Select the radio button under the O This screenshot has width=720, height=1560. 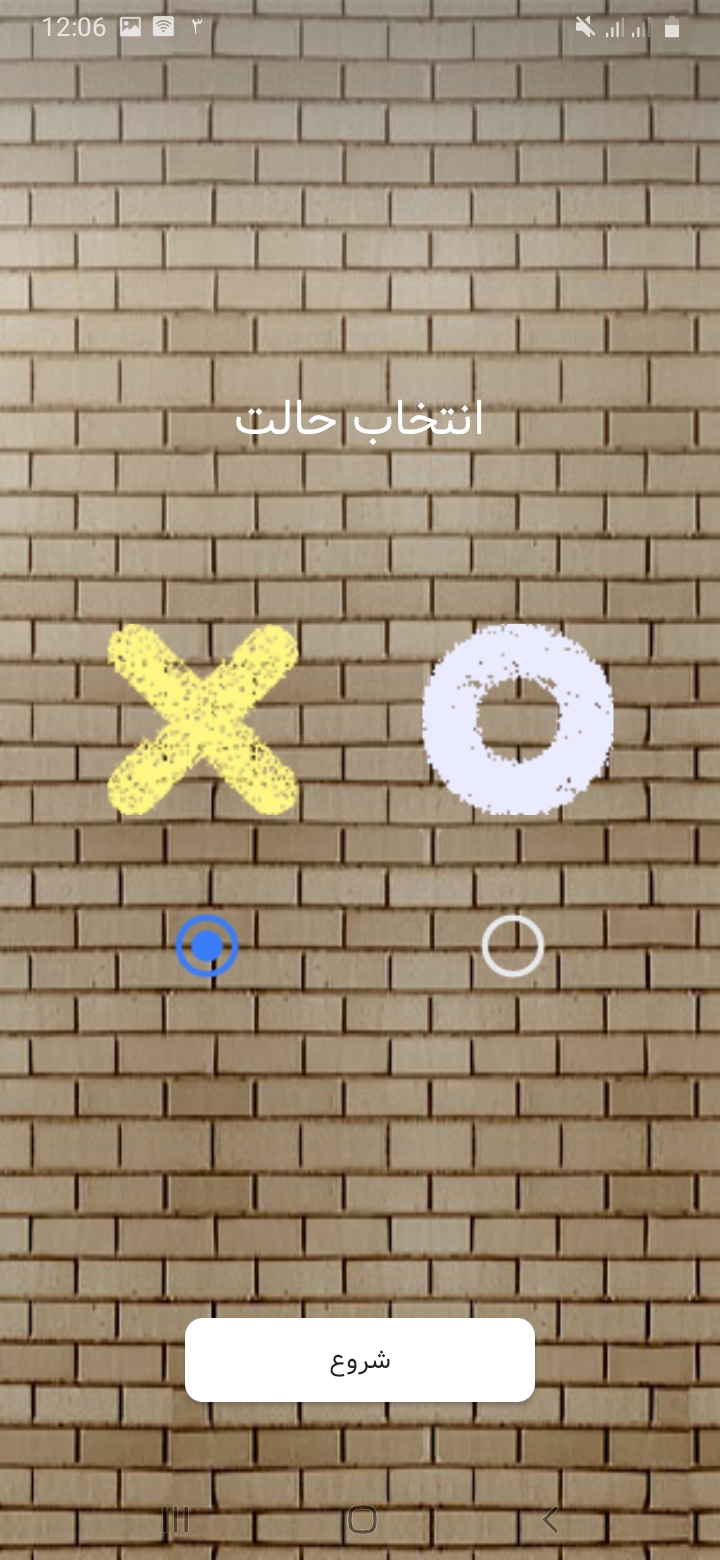click(512, 945)
